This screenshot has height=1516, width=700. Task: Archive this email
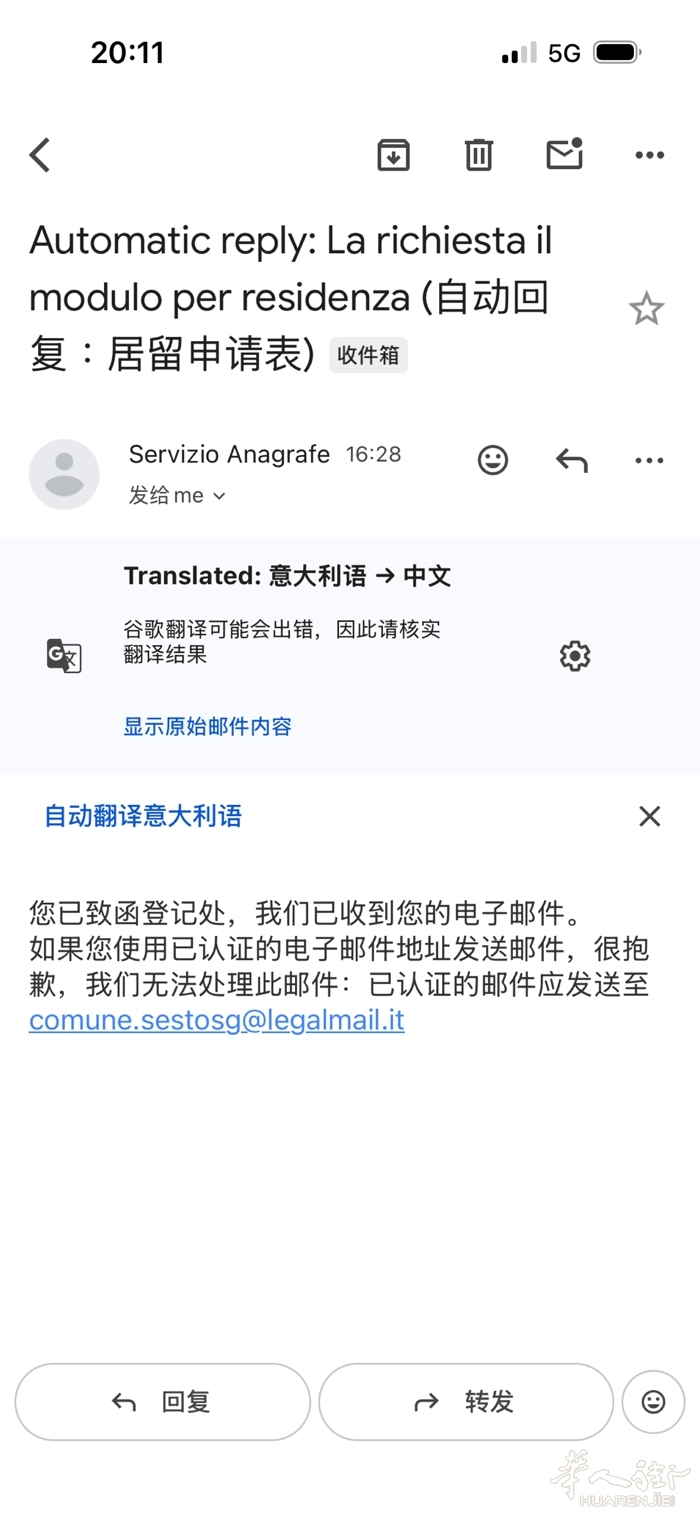click(393, 155)
